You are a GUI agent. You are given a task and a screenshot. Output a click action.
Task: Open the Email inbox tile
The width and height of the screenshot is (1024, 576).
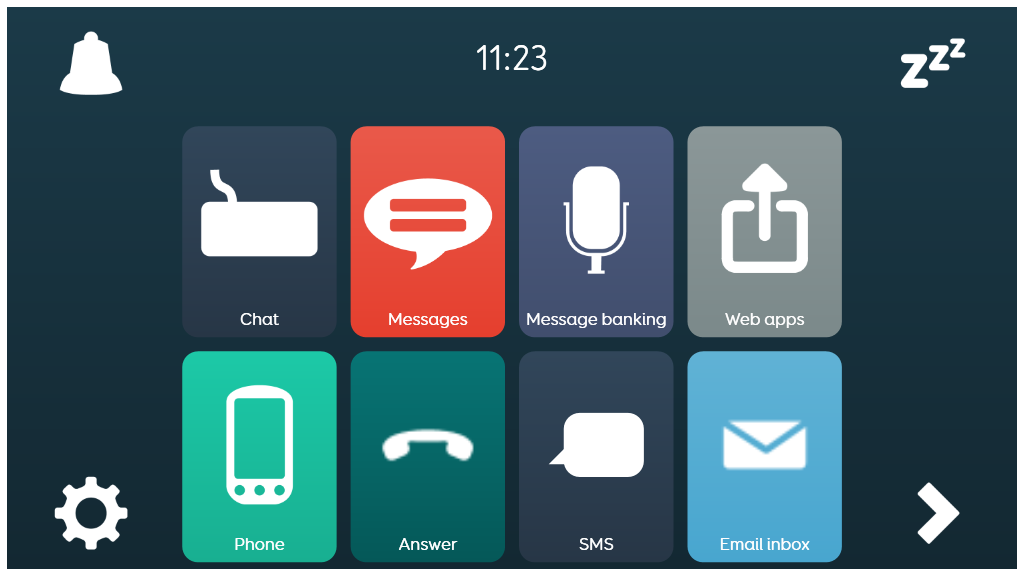(x=764, y=456)
